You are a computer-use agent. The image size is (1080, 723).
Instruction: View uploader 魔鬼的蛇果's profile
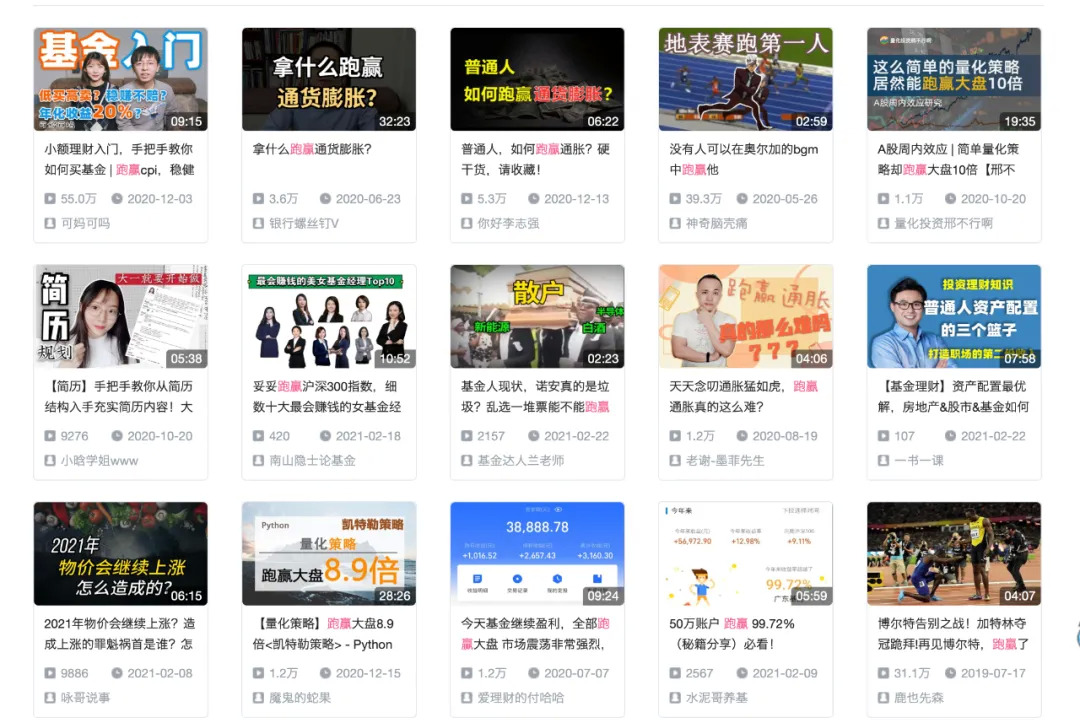[300, 697]
